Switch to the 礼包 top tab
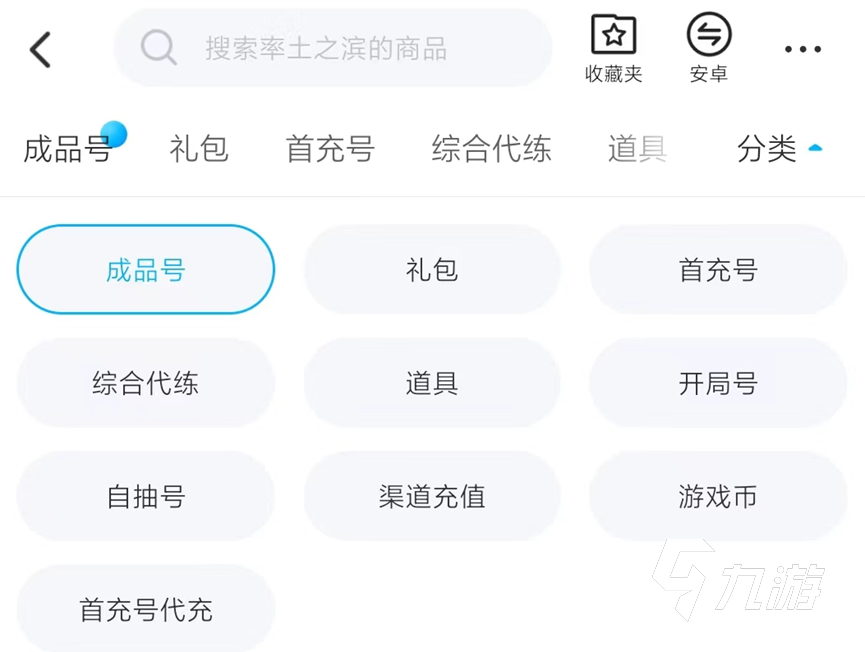The width and height of the screenshot is (865, 652). point(199,149)
